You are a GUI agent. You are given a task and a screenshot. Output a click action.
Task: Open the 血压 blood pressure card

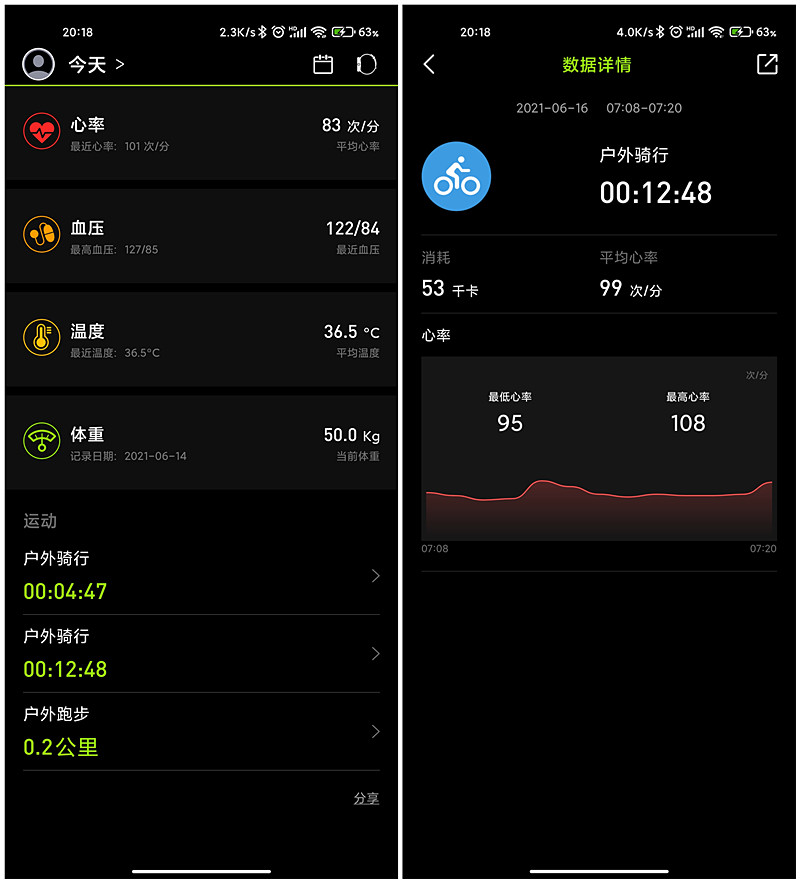[x=201, y=236]
